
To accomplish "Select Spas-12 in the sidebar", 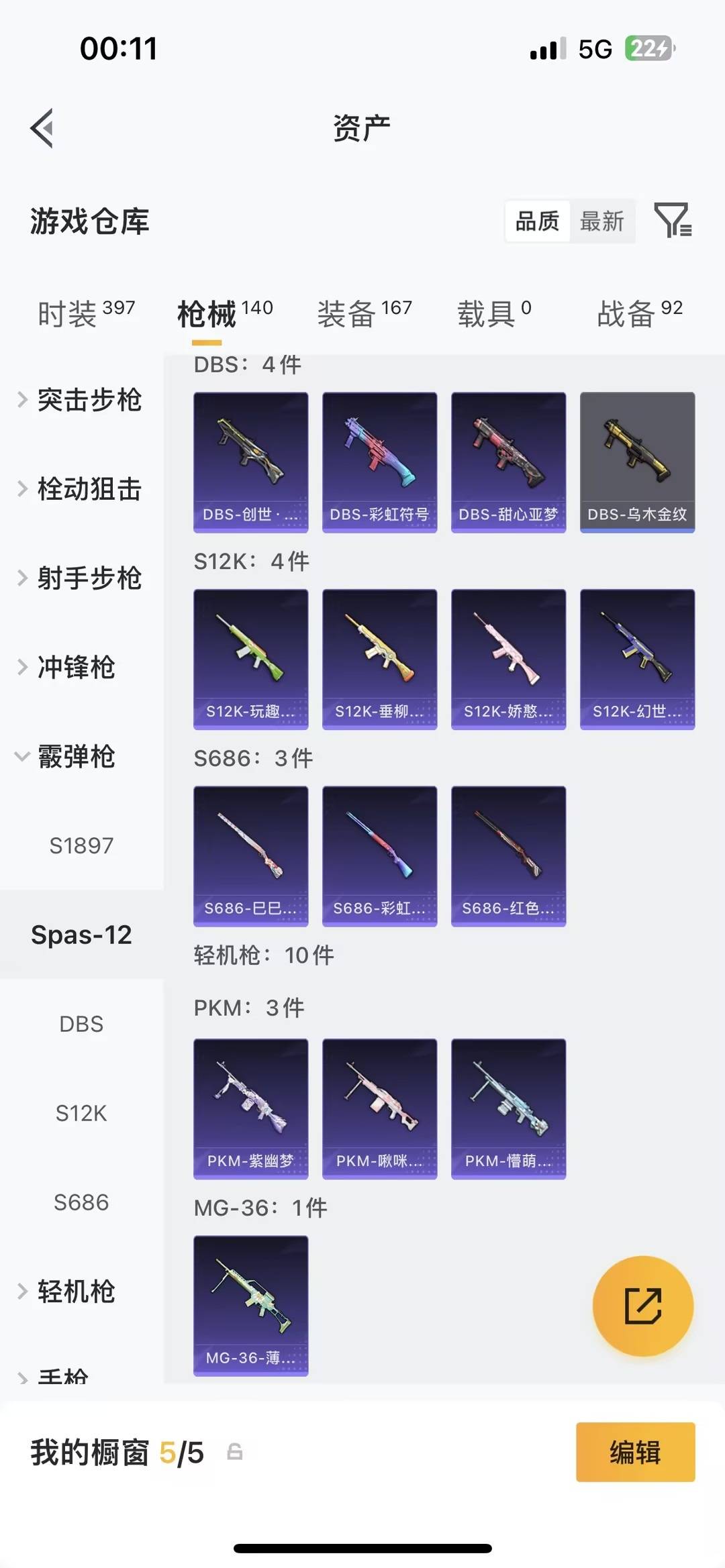I will tap(81, 934).
